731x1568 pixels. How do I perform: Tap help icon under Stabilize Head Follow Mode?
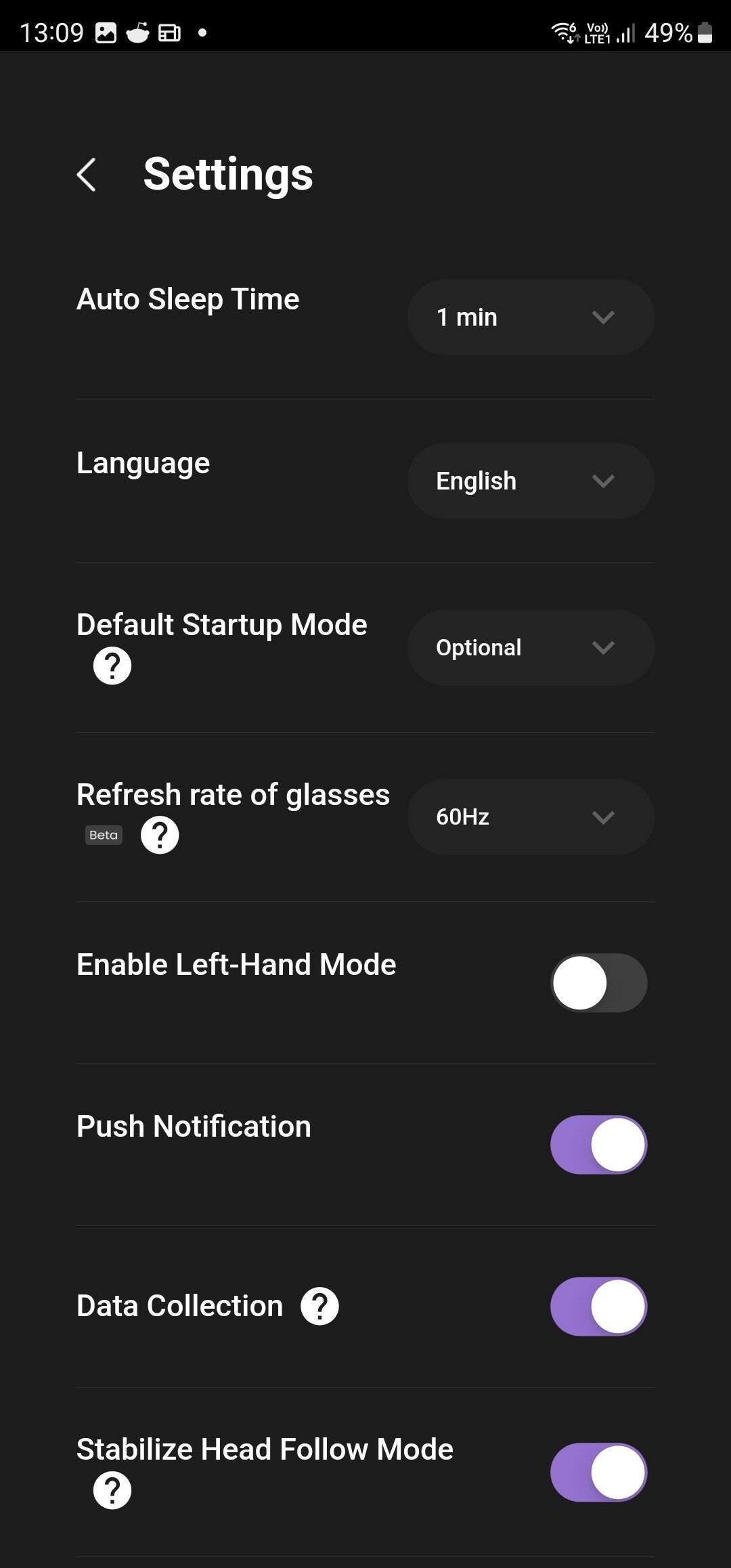[x=112, y=1490]
